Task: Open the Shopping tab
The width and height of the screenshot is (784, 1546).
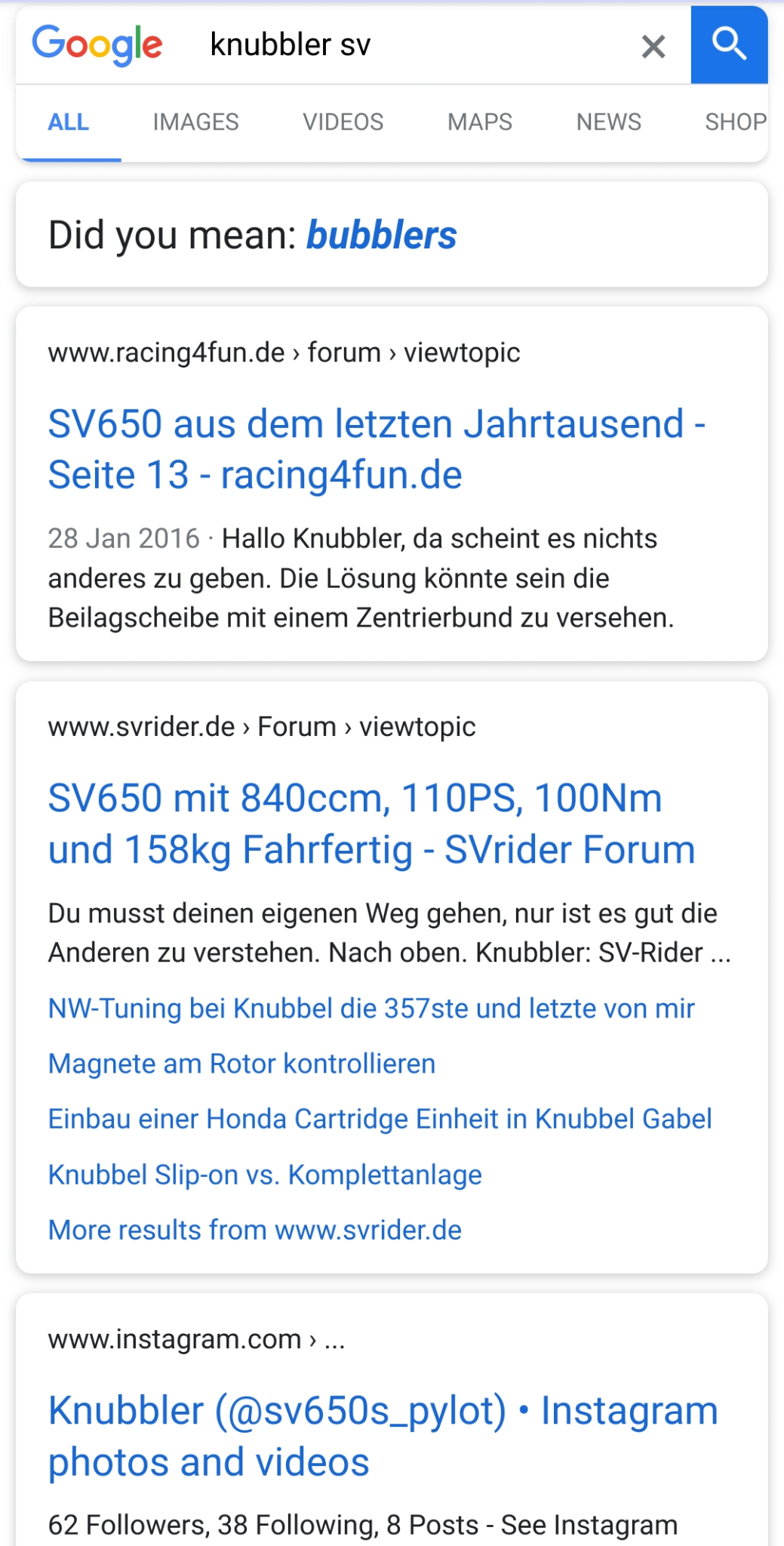Action: click(736, 122)
